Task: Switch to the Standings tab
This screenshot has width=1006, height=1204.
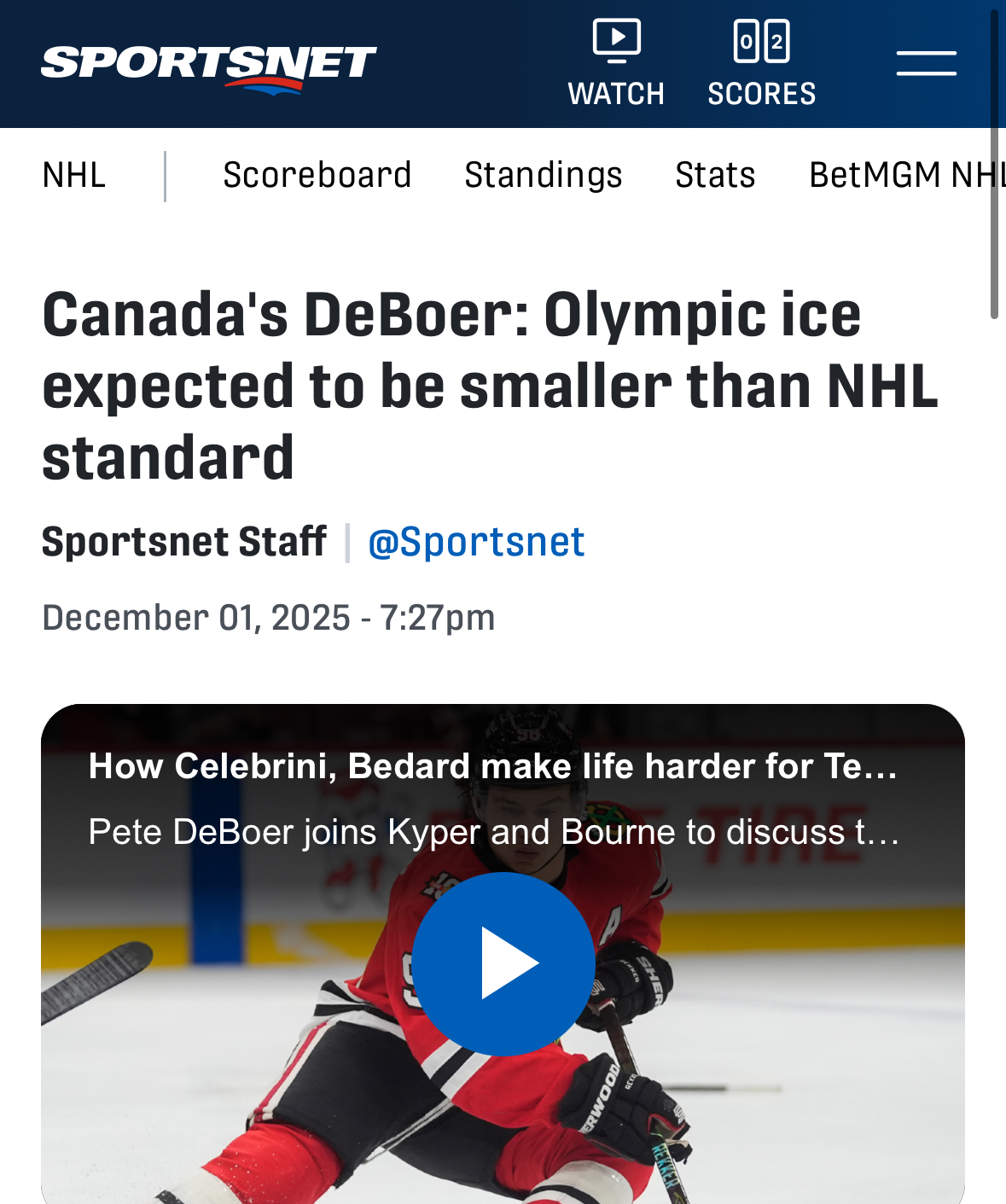Action: click(x=543, y=175)
